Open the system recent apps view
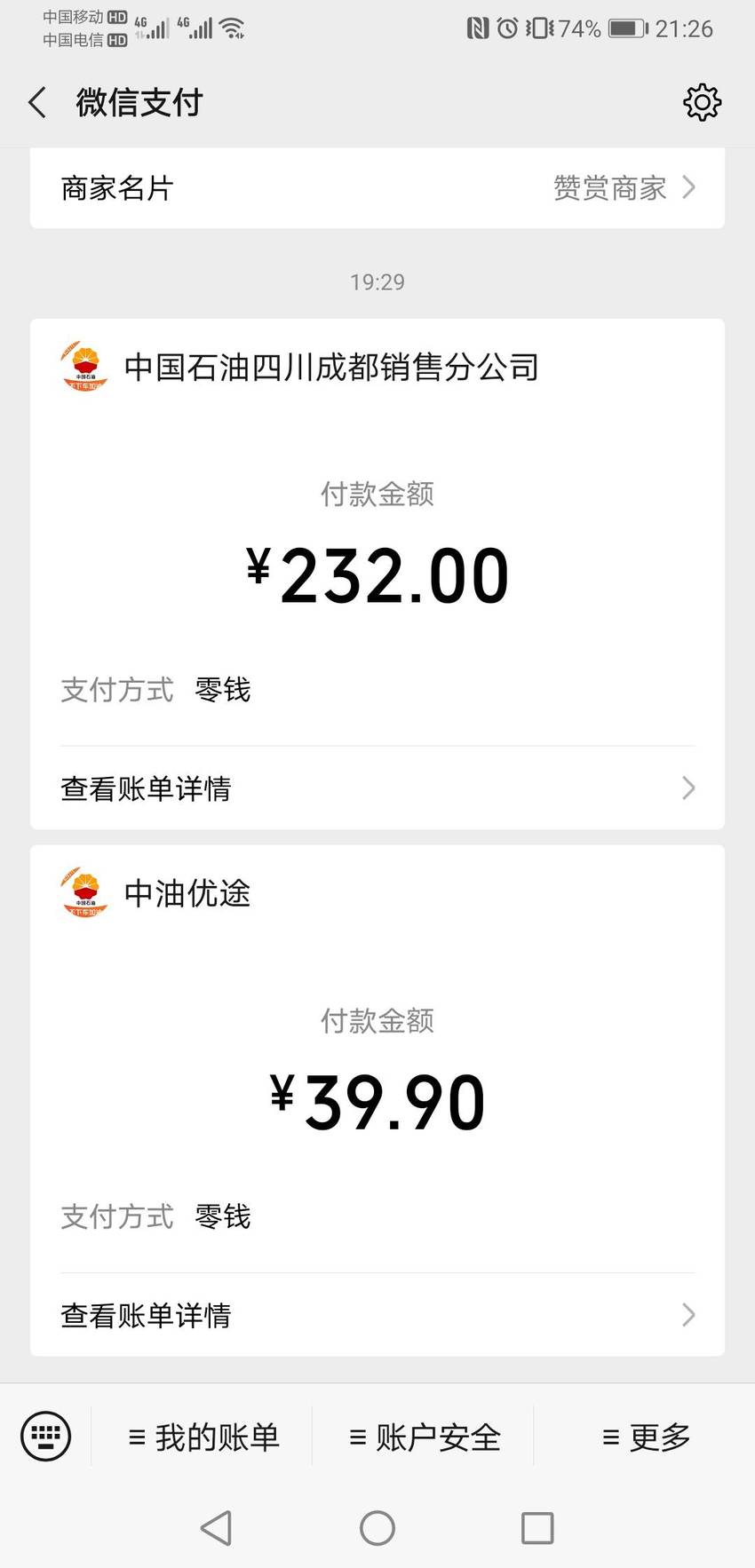755x1568 pixels. pyautogui.click(x=537, y=1528)
